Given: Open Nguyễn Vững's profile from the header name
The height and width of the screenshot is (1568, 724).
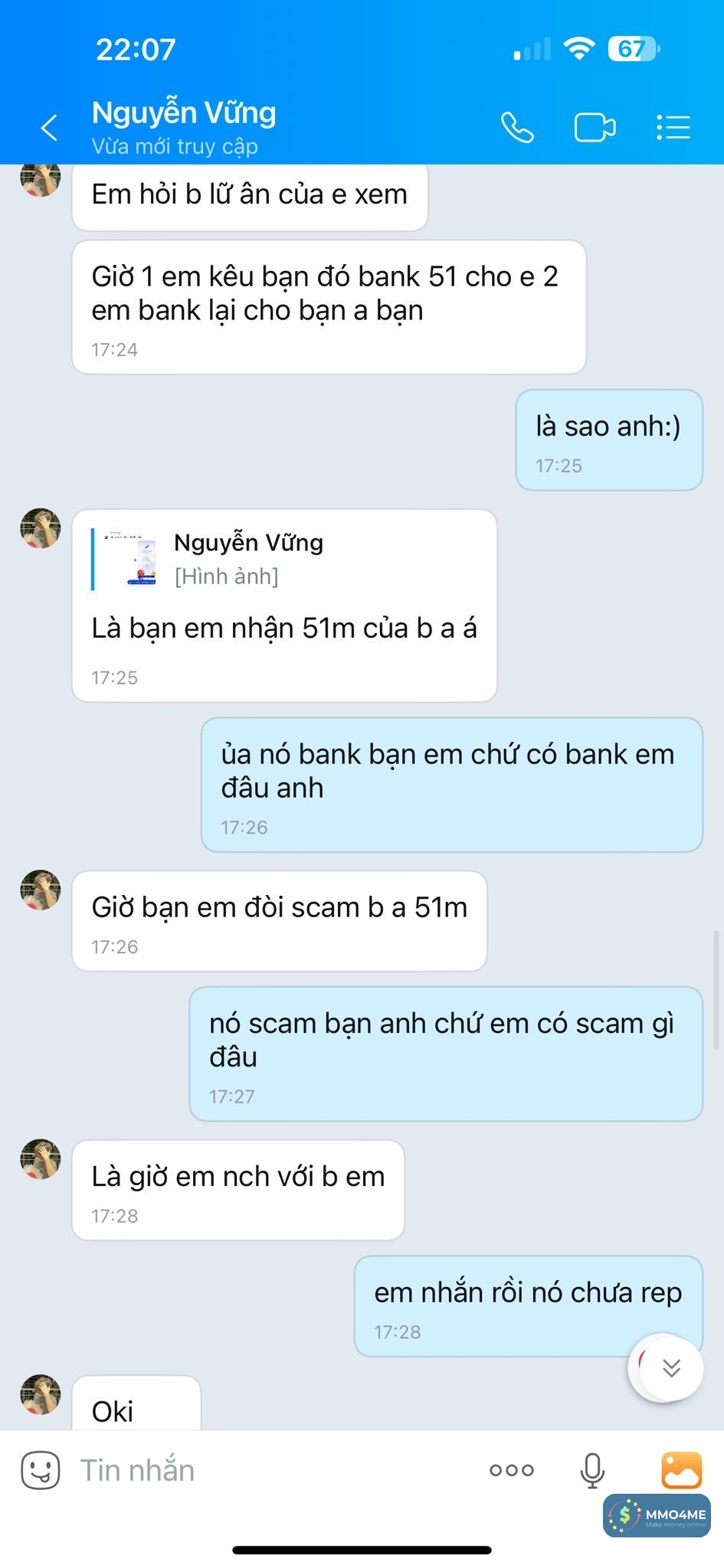Looking at the screenshot, I should (184, 113).
